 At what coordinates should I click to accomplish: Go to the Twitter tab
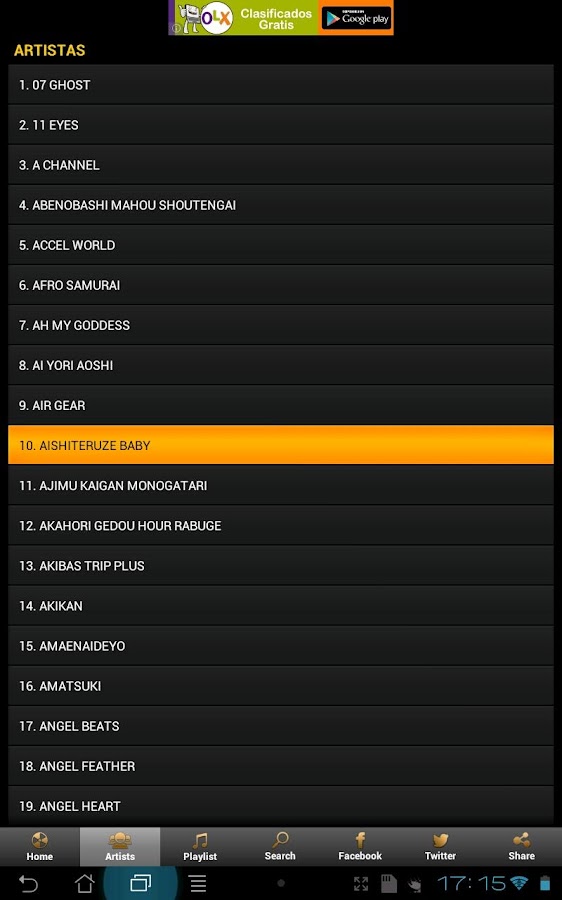tap(440, 847)
